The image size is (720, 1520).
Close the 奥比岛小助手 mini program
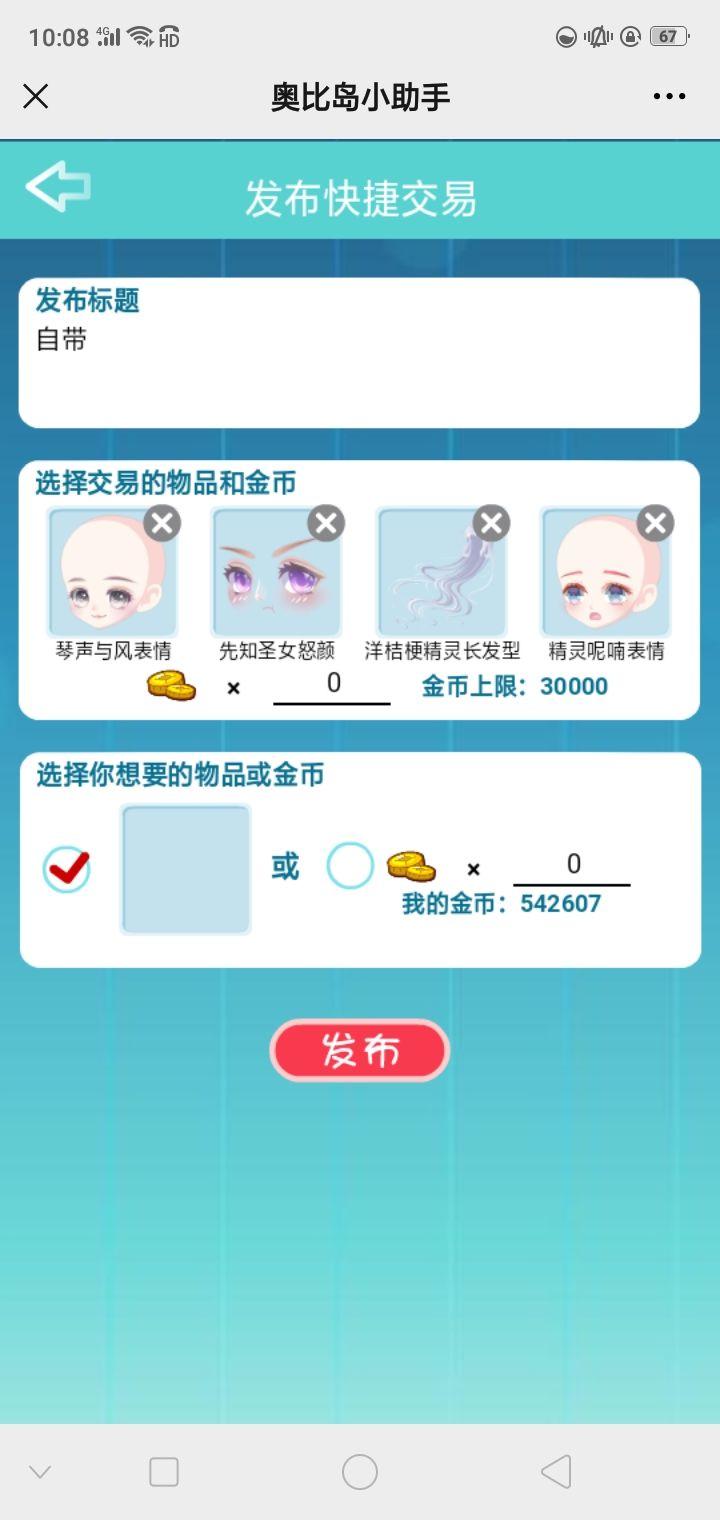36,96
